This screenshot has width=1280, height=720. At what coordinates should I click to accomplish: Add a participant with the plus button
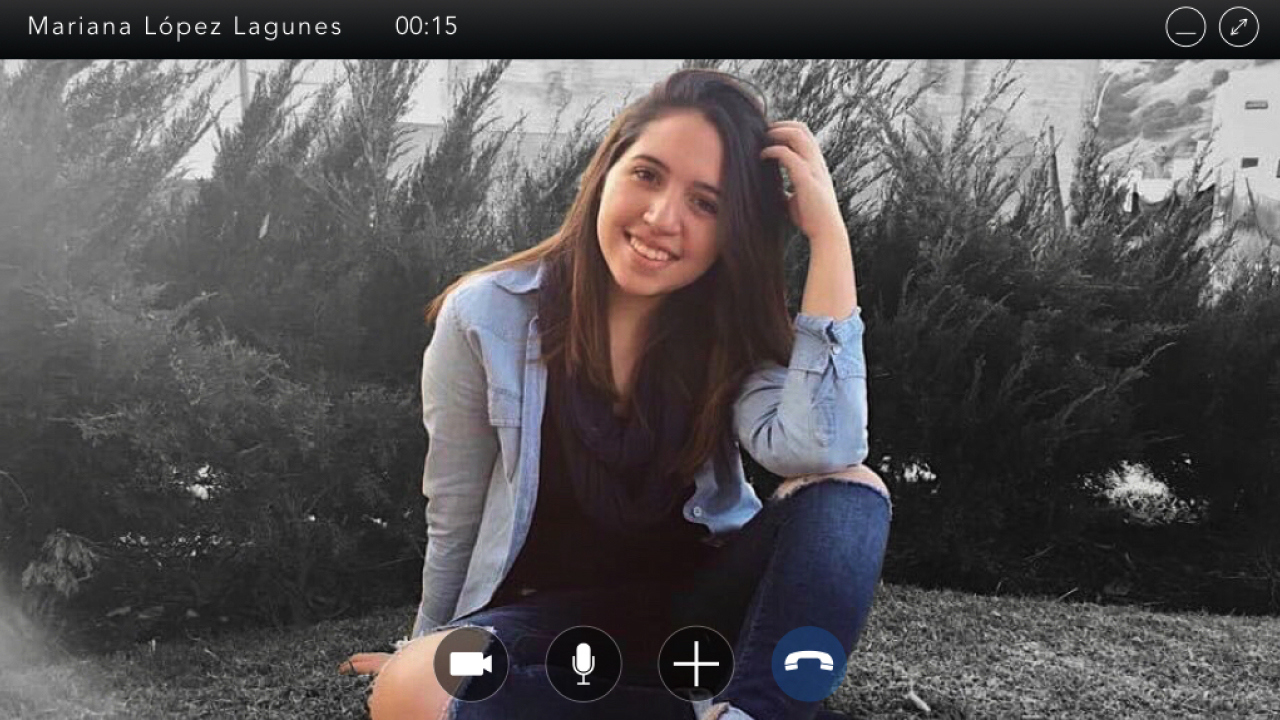[x=696, y=664]
